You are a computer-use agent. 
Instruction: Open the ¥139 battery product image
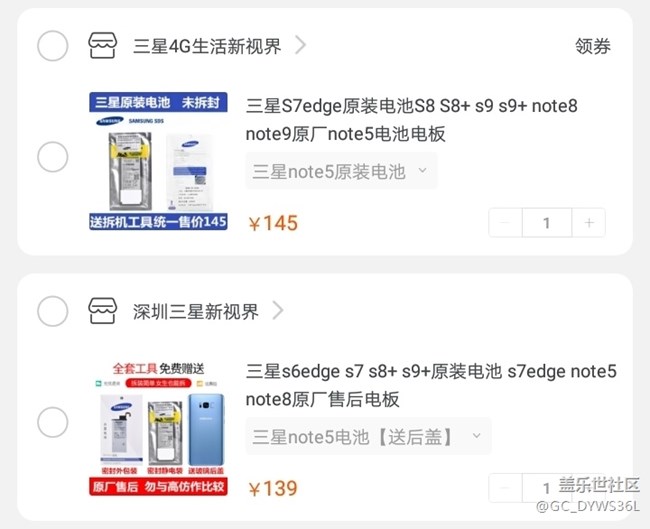158,427
